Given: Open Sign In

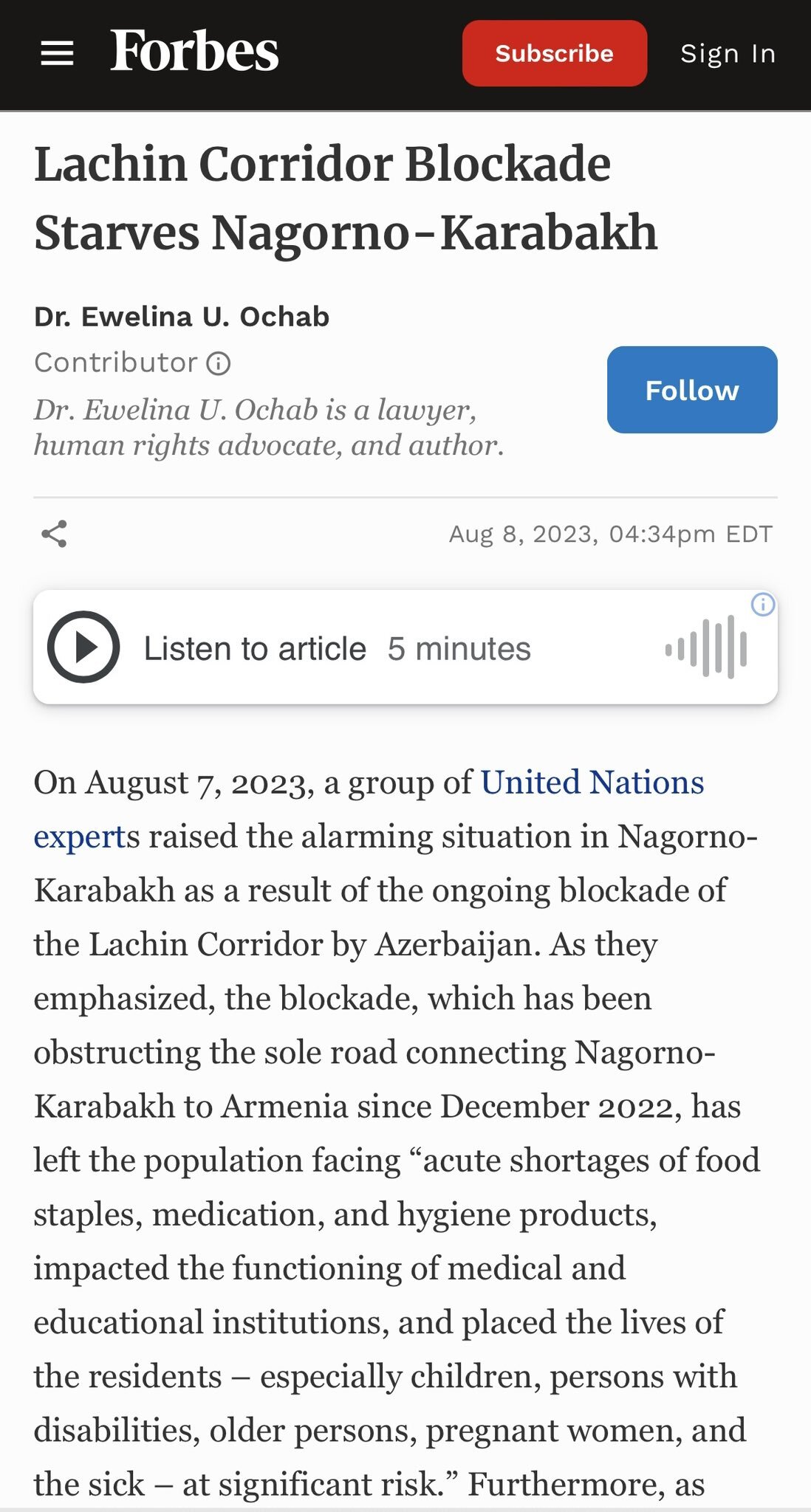Looking at the screenshot, I should (x=728, y=54).
